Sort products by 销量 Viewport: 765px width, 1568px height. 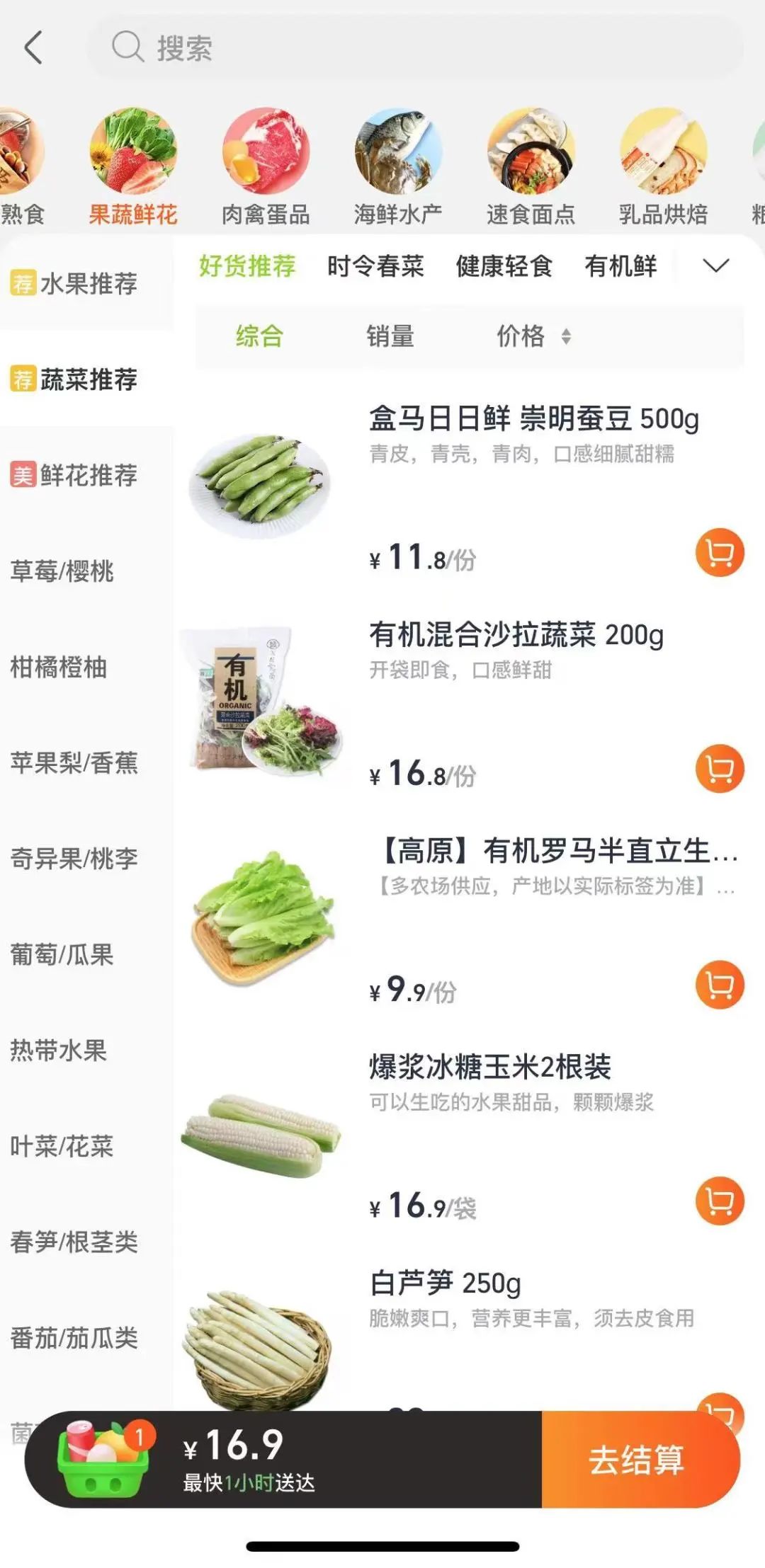tap(390, 336)
